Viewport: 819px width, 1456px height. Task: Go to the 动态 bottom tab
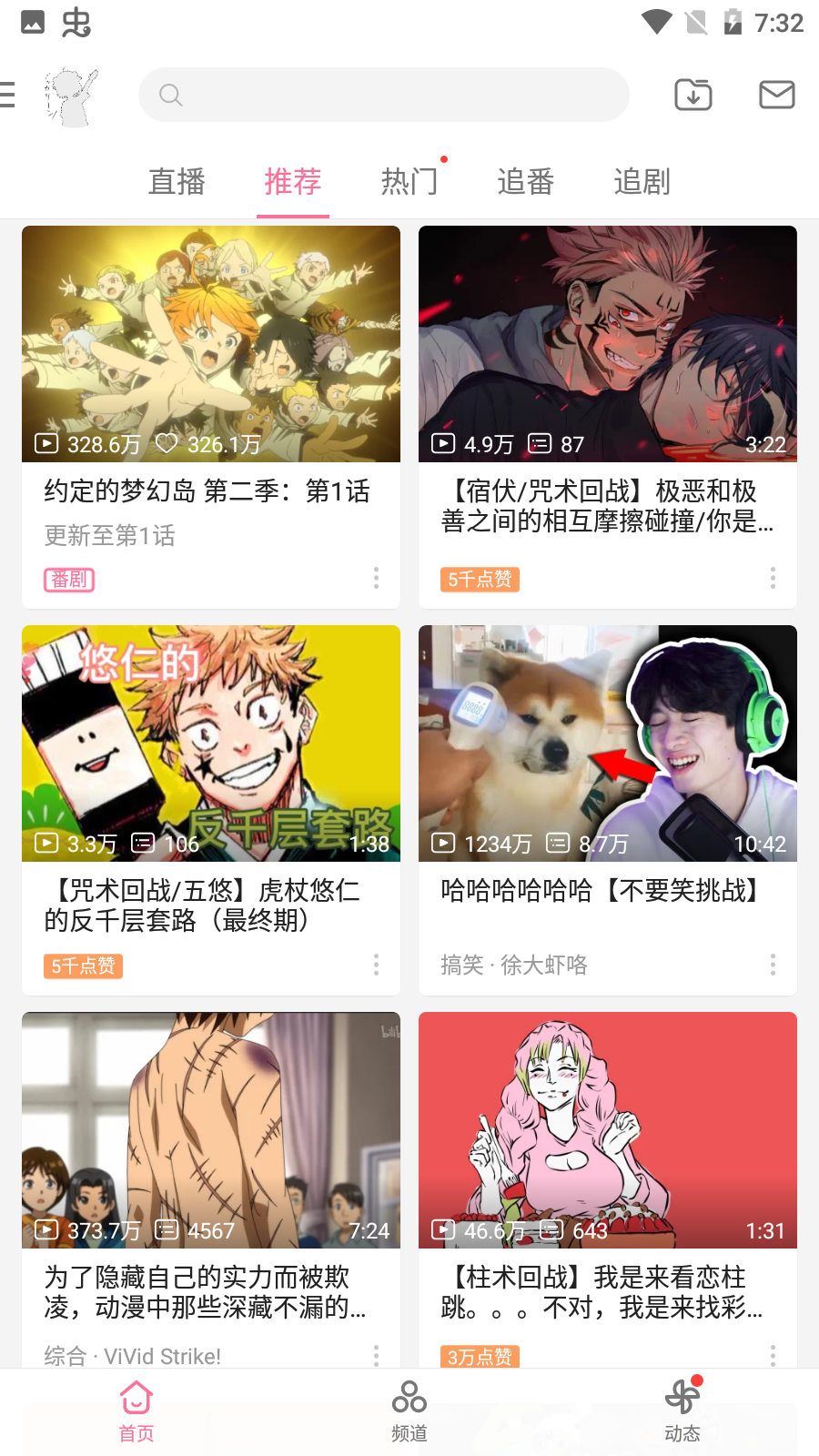(682, 1410)
